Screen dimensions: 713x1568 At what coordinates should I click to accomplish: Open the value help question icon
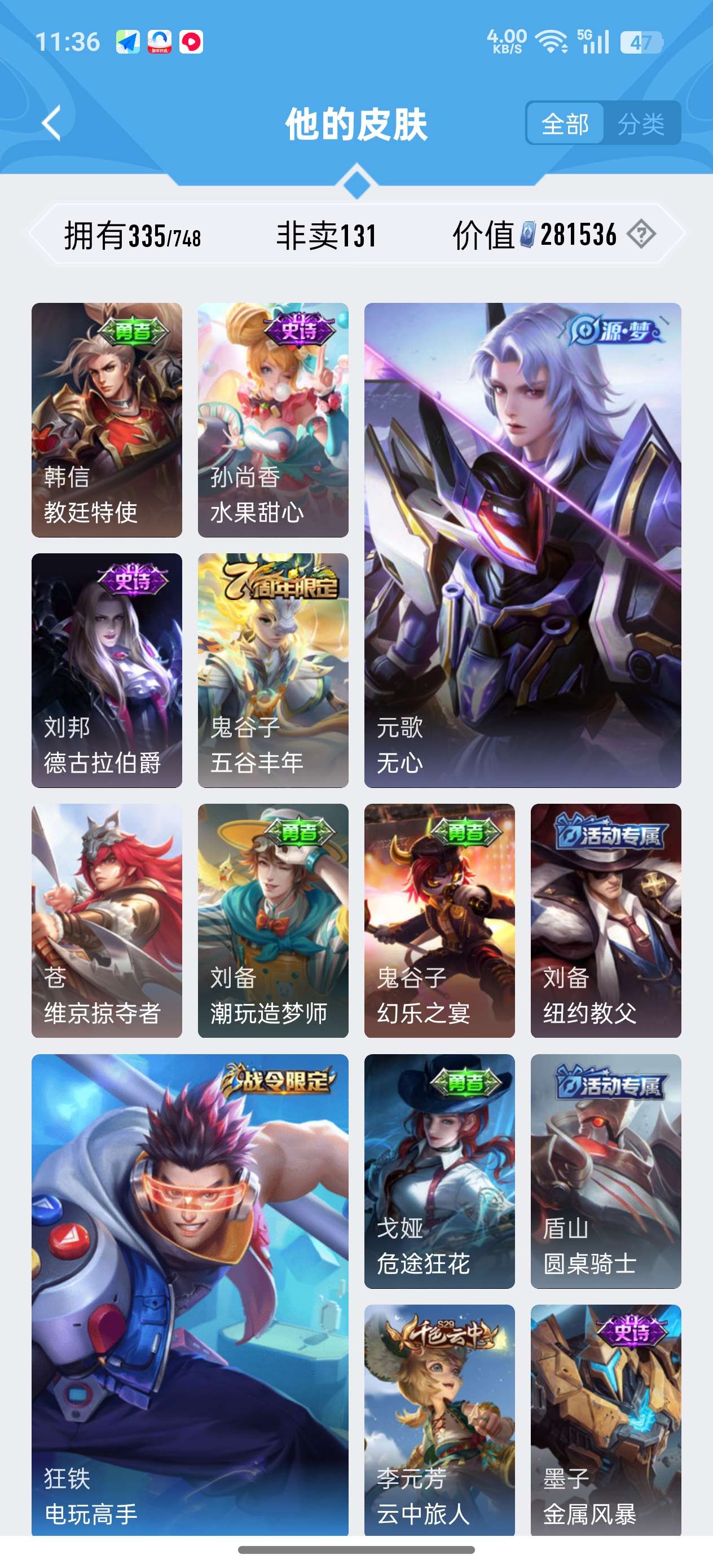pos(641,234)
